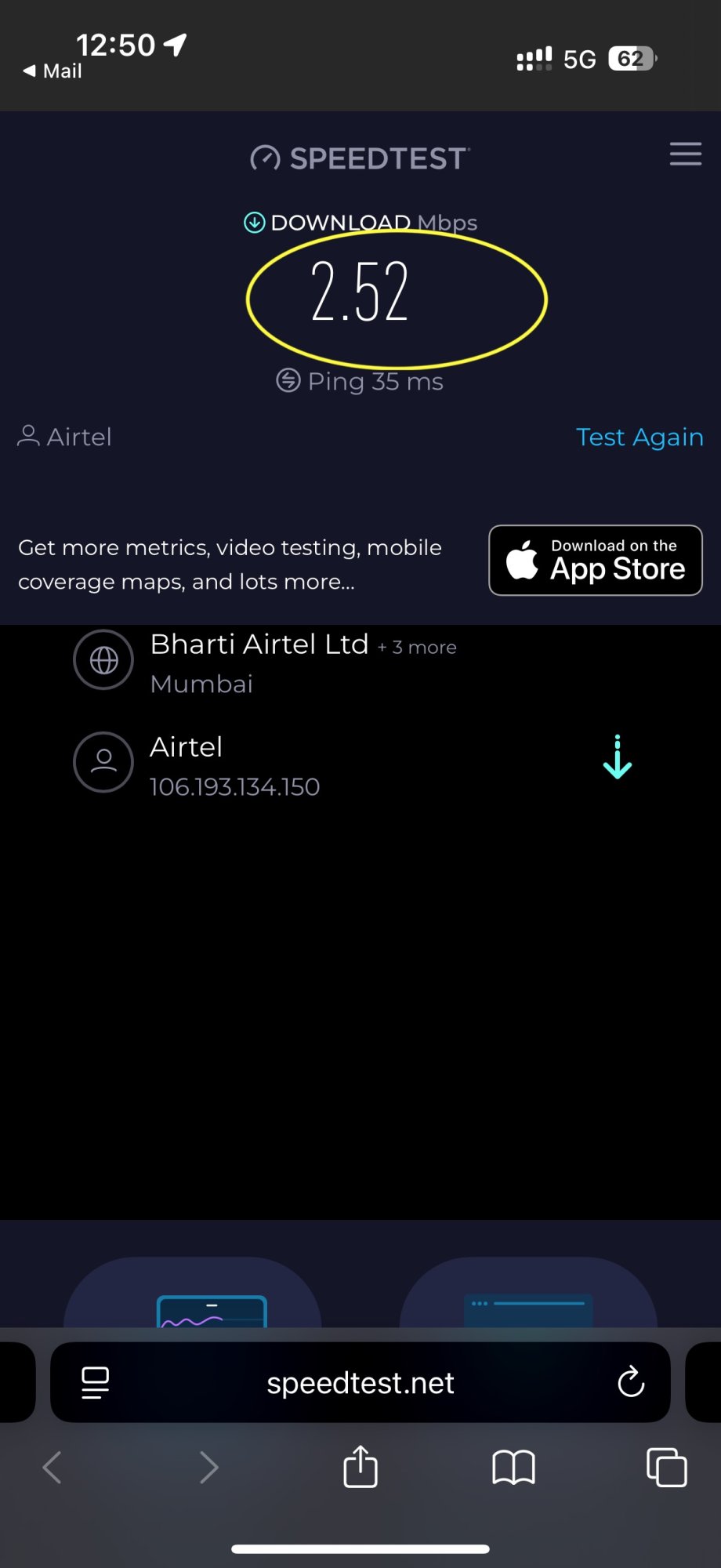The width and height of the screenshot is (721, 1568).
Task: Share this page
Action: 360,1467
